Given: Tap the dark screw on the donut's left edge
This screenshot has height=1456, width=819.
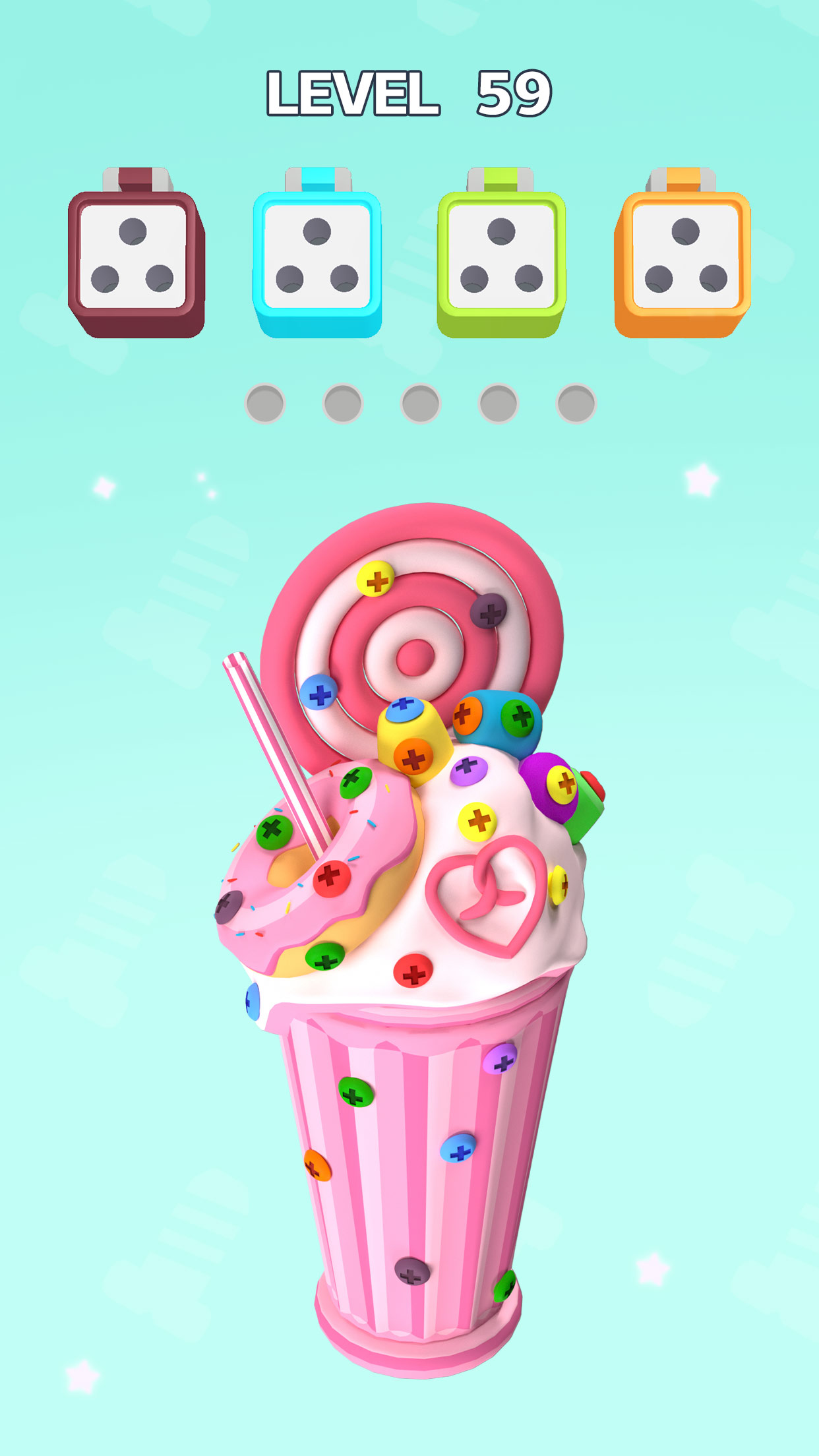Looking at the screenshot, I should [x=228, y=906].
